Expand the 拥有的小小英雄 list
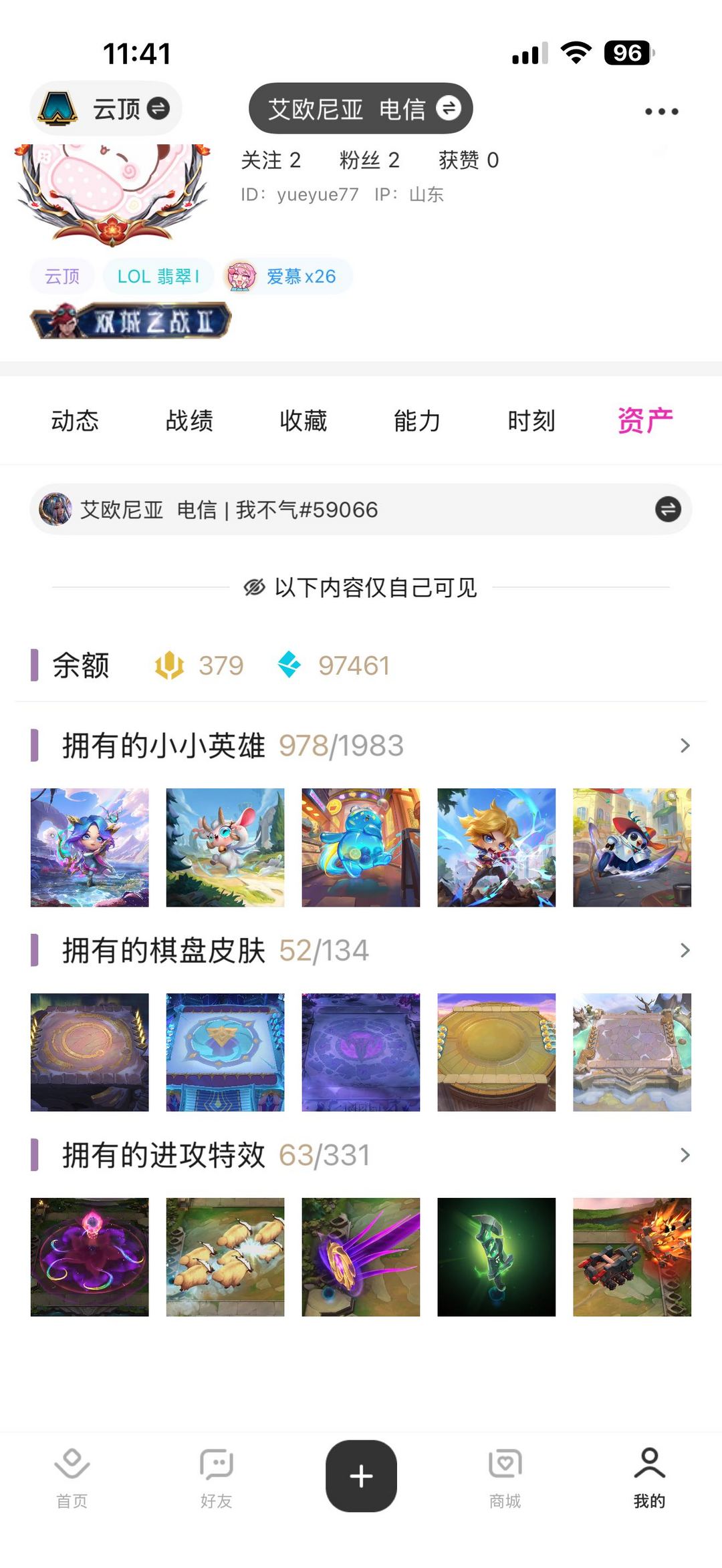The image size is (722, 1568). point(685,746)
